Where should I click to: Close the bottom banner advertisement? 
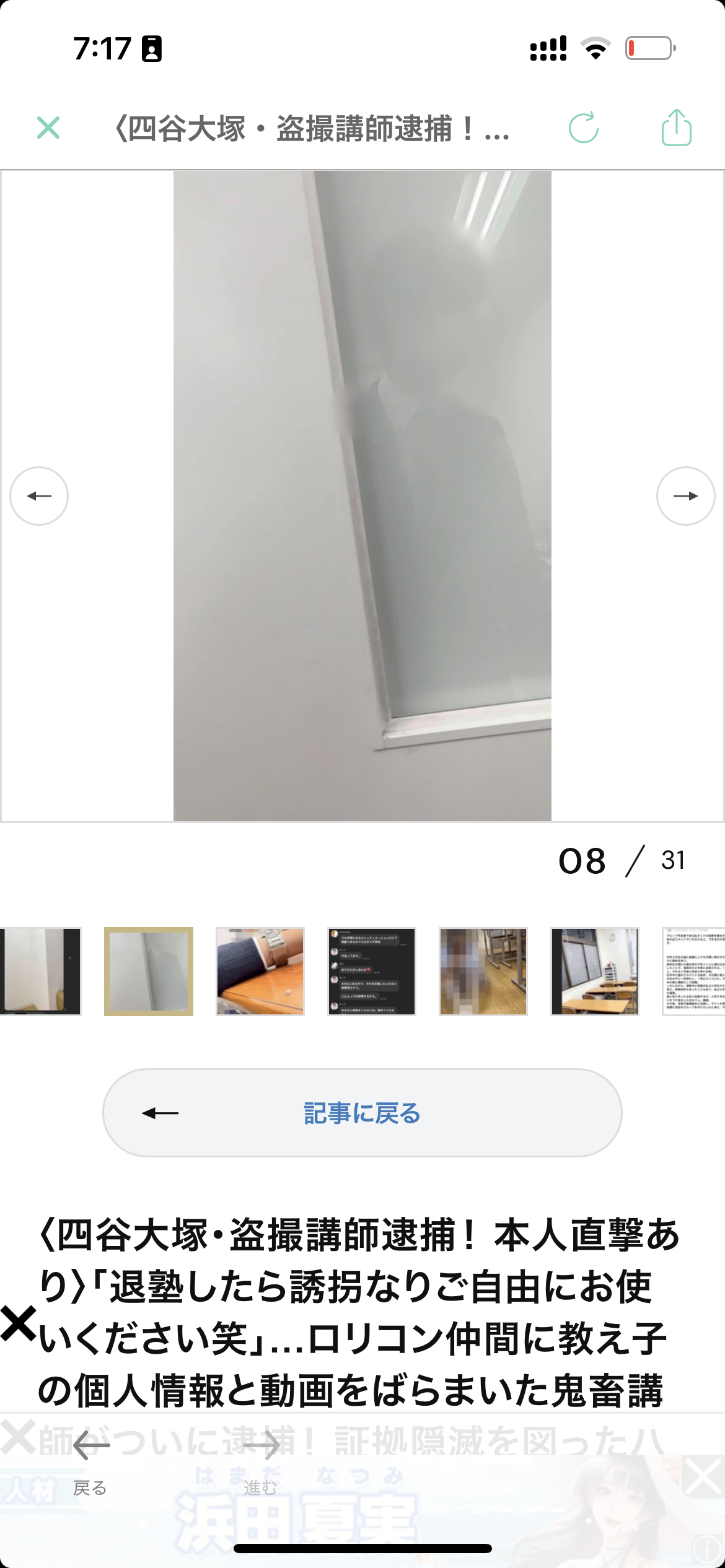(703, 1476)
